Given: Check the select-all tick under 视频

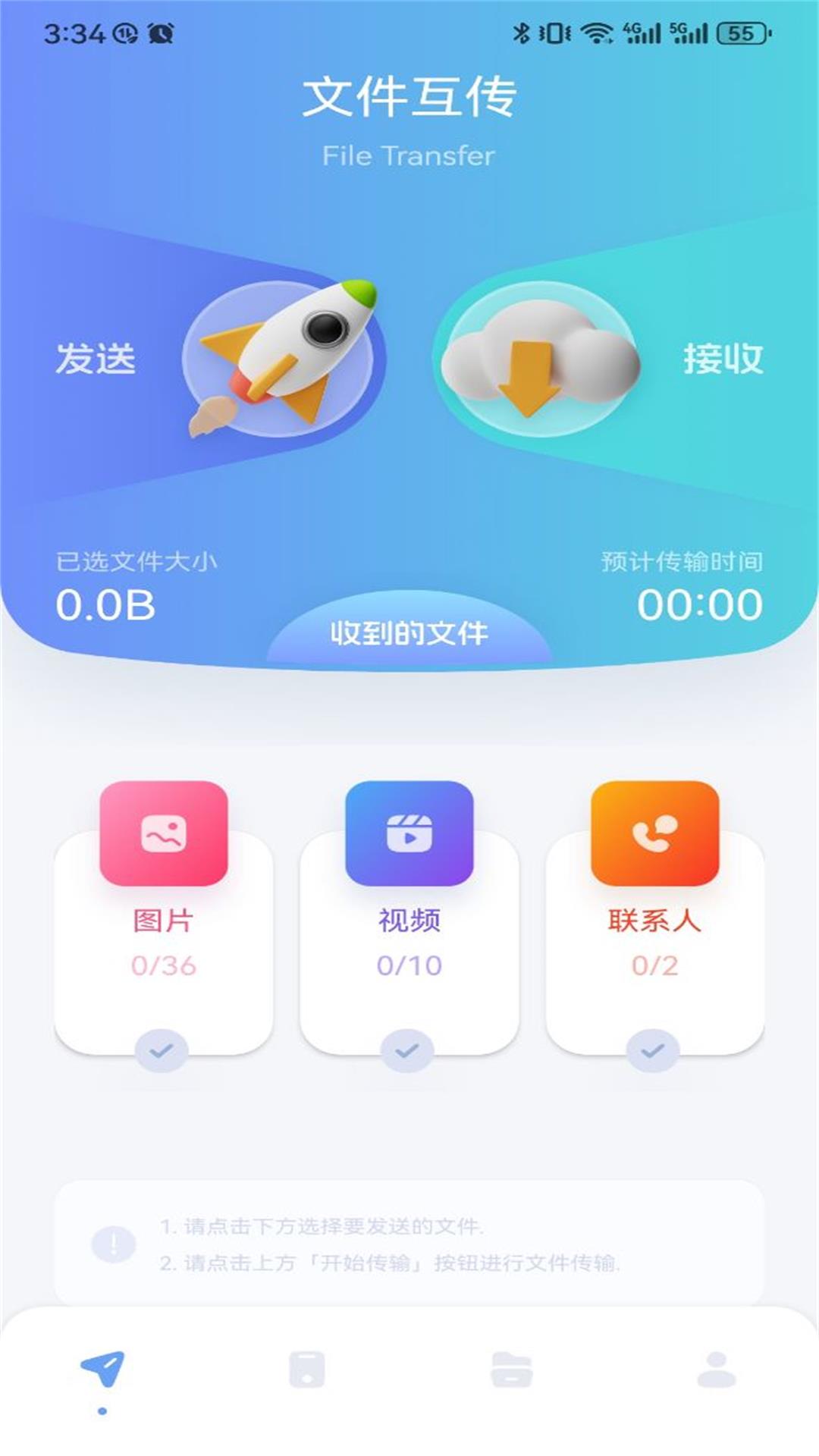Looking at the screenshot, I should tap(407, 1051).
